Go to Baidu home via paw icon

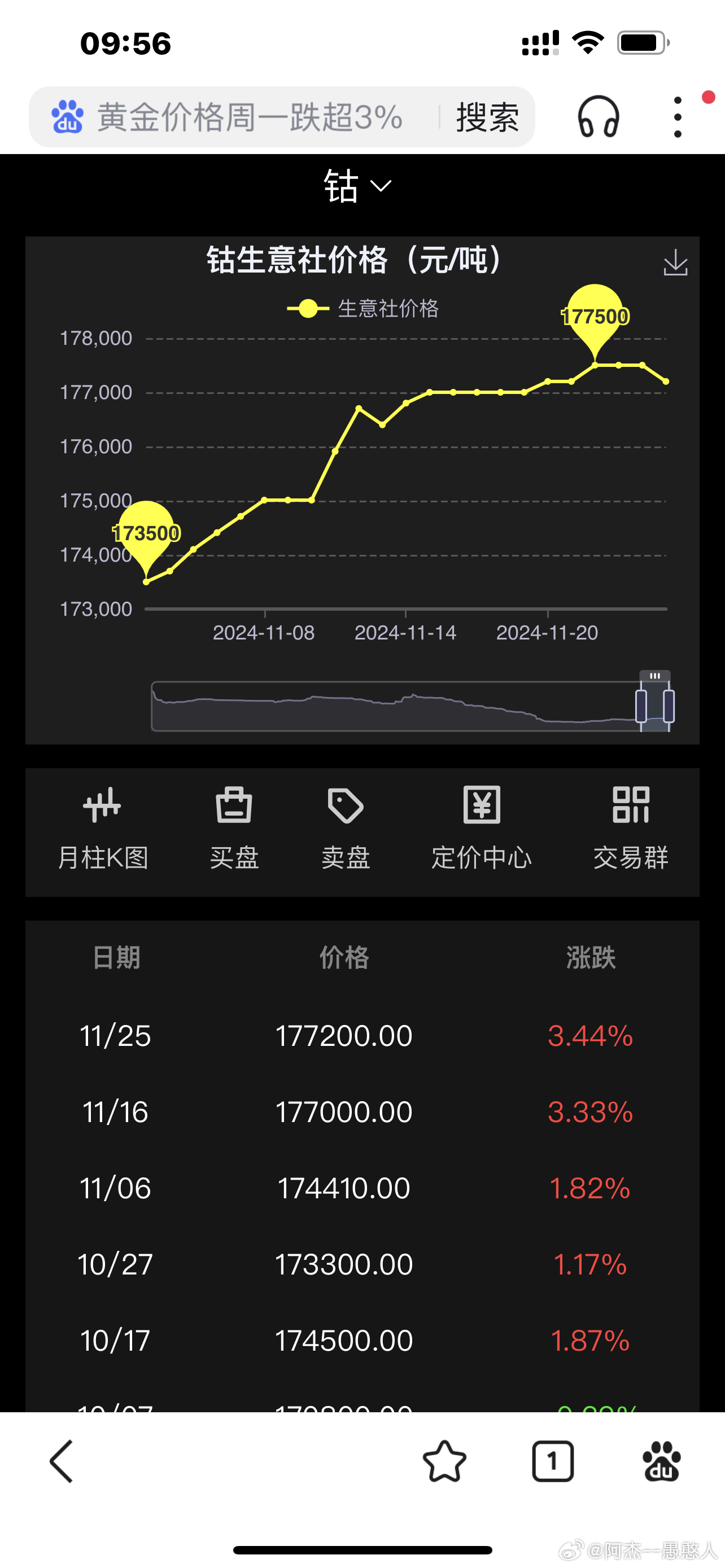pyautogui.click(x=662, y=1461)
